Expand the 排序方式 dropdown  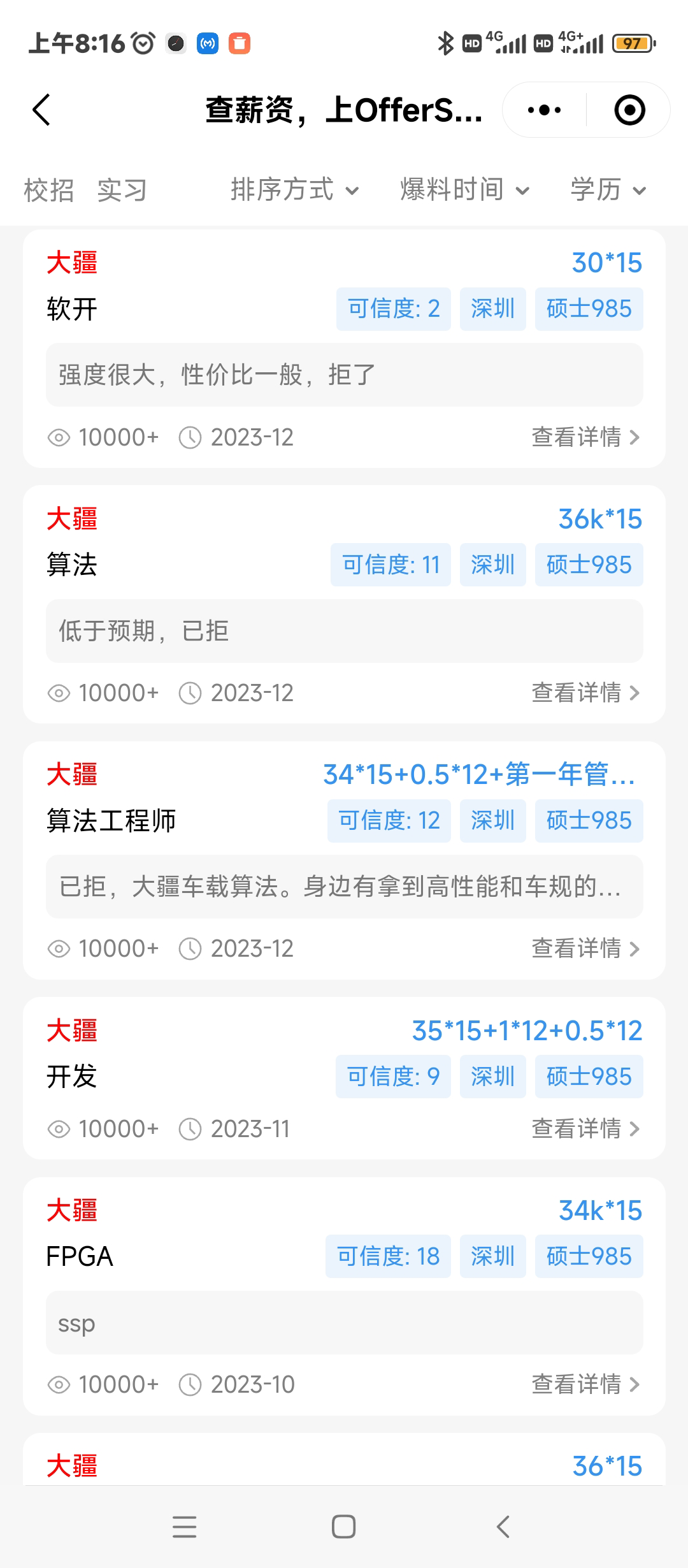[294, 190]
